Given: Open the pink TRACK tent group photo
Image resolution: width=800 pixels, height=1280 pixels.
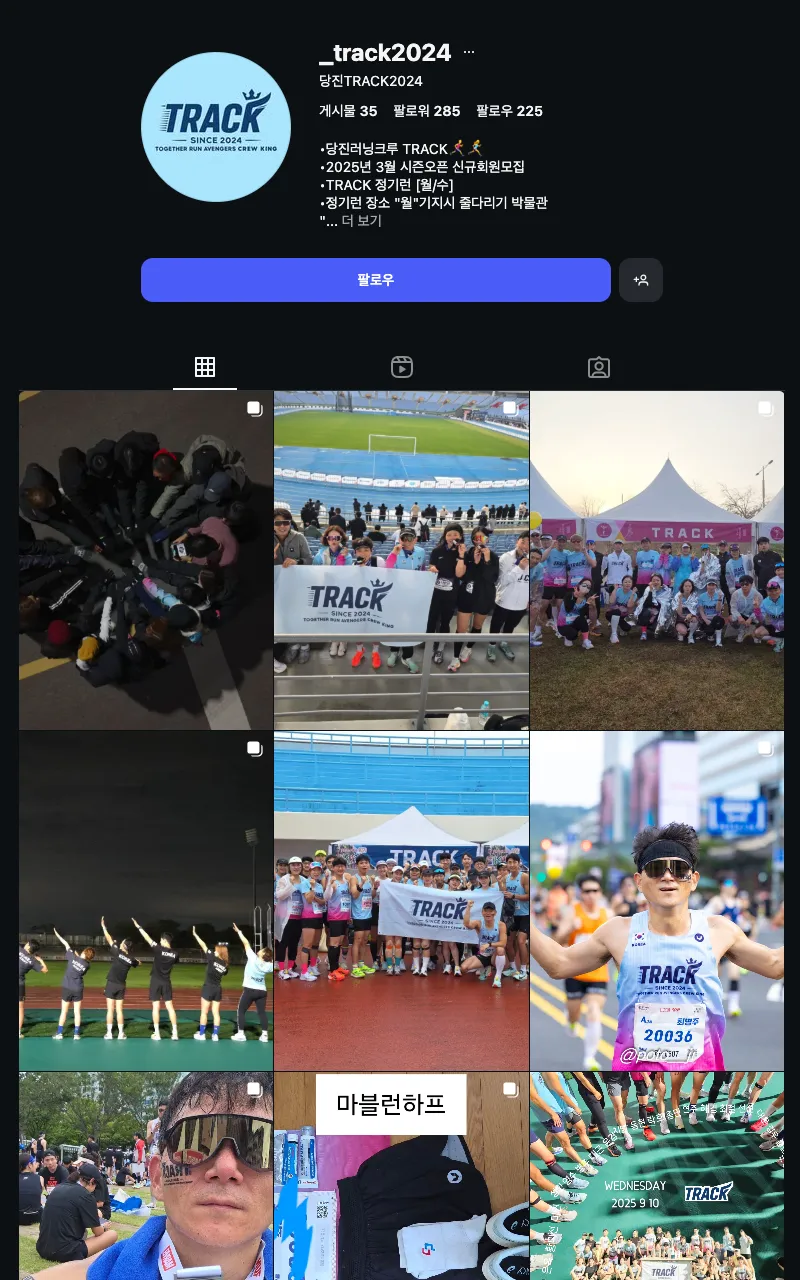Looking at the screenshot, I should click(655, 560).
